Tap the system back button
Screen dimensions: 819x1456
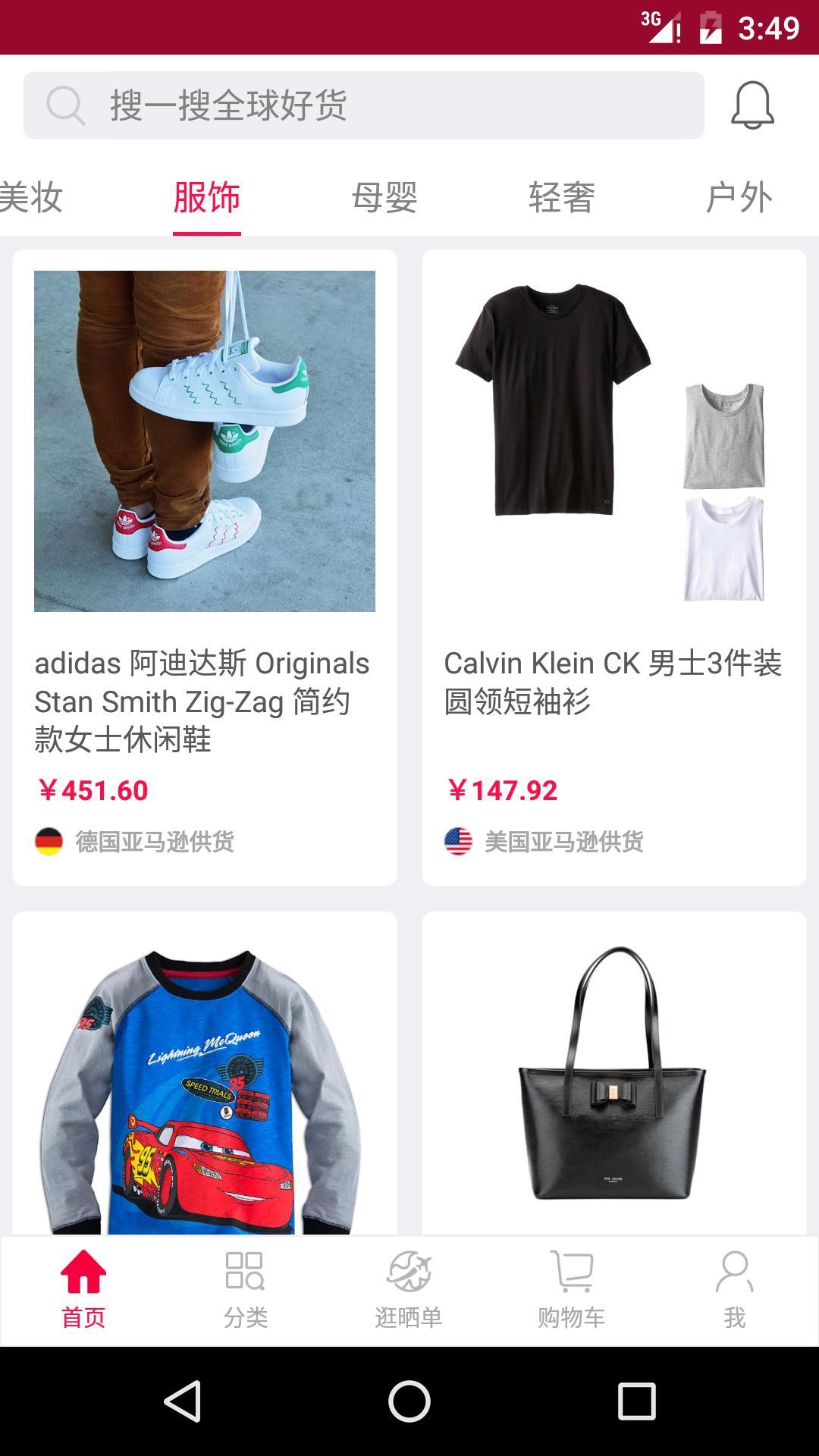tap(183, 1401)
